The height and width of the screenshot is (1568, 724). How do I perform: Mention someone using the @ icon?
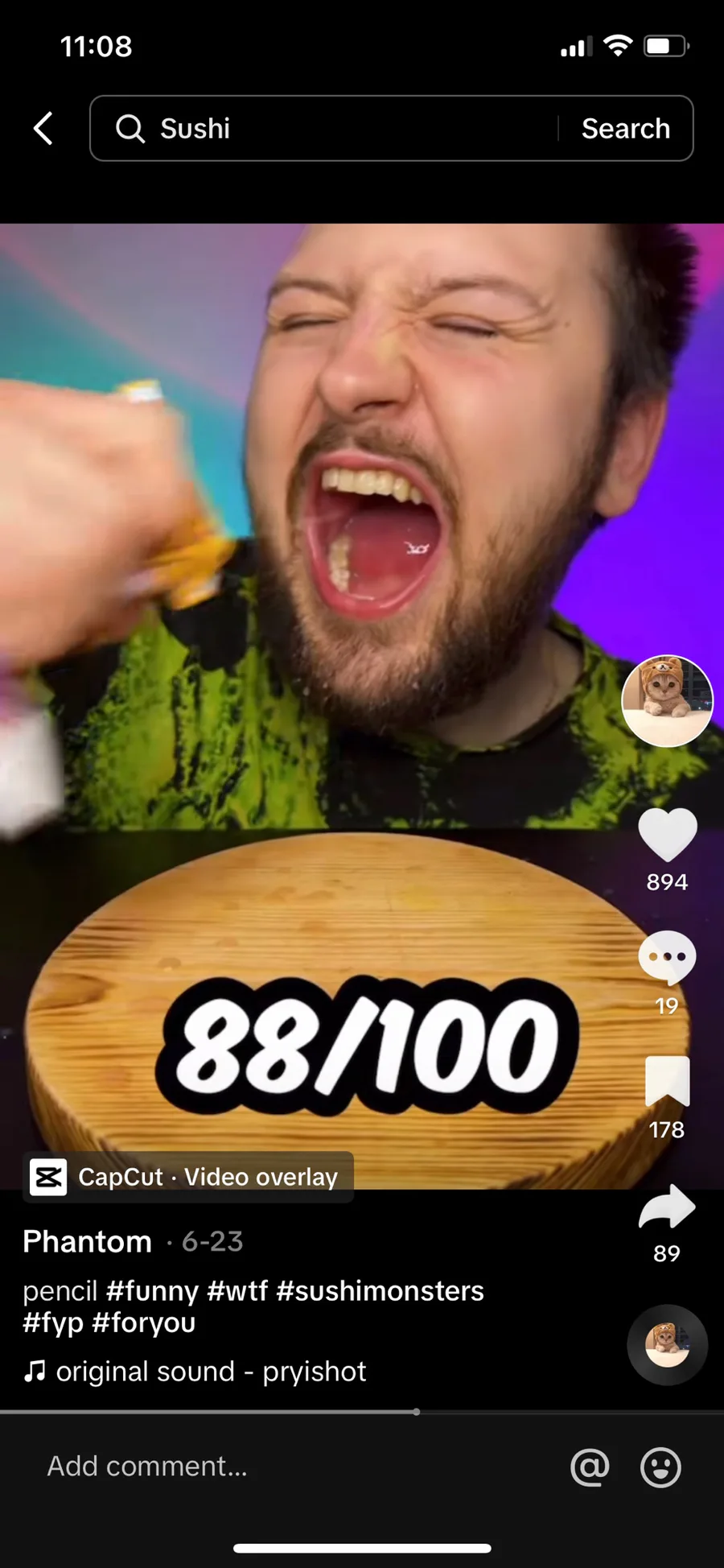coord(590,1467)
